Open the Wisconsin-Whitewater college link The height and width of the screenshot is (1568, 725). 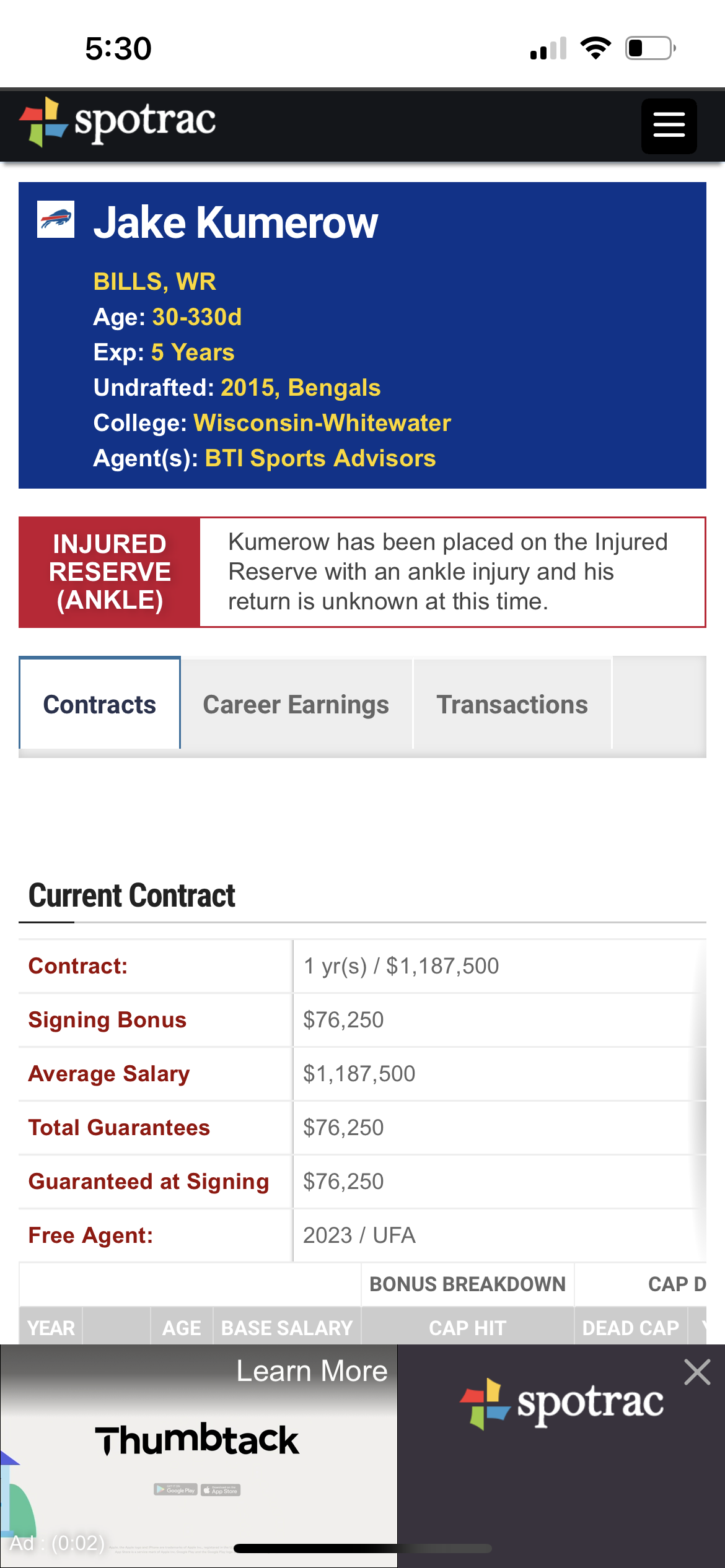[x=322, y=423]
